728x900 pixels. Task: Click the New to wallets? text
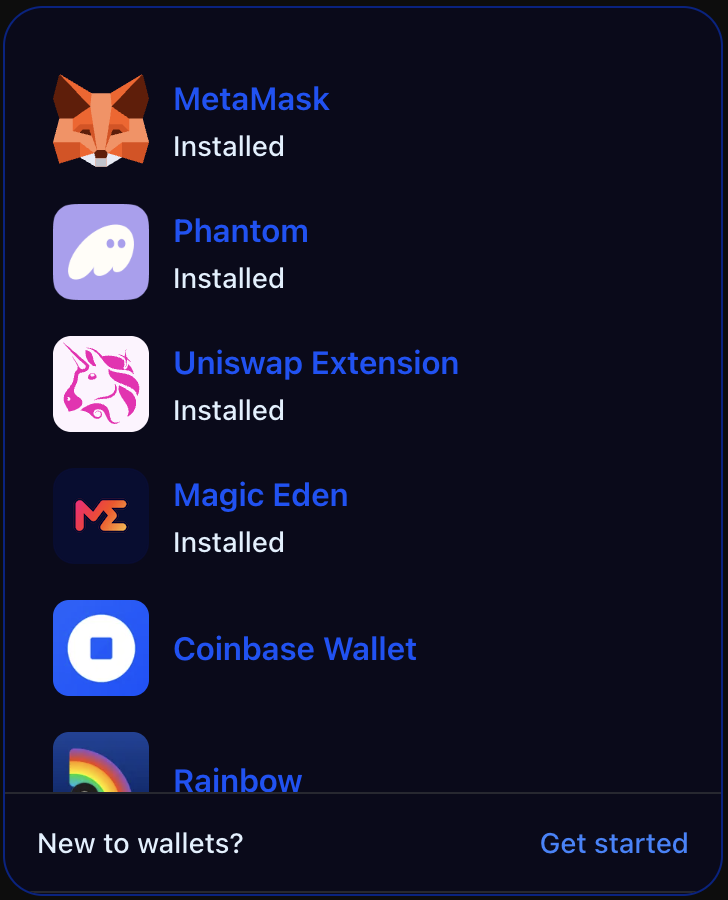(139, 843)
